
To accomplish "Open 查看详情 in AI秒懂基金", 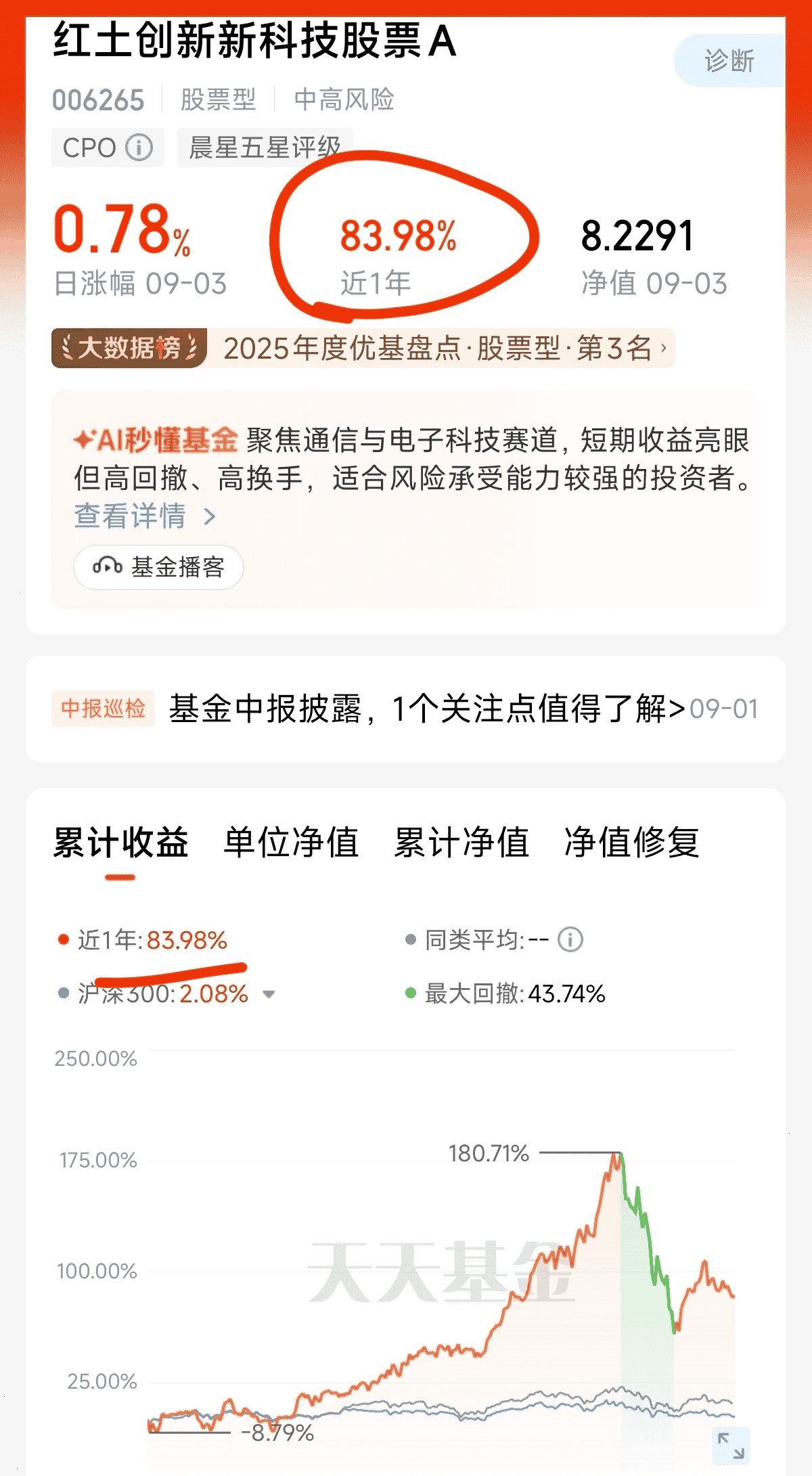I will (144, 516).
